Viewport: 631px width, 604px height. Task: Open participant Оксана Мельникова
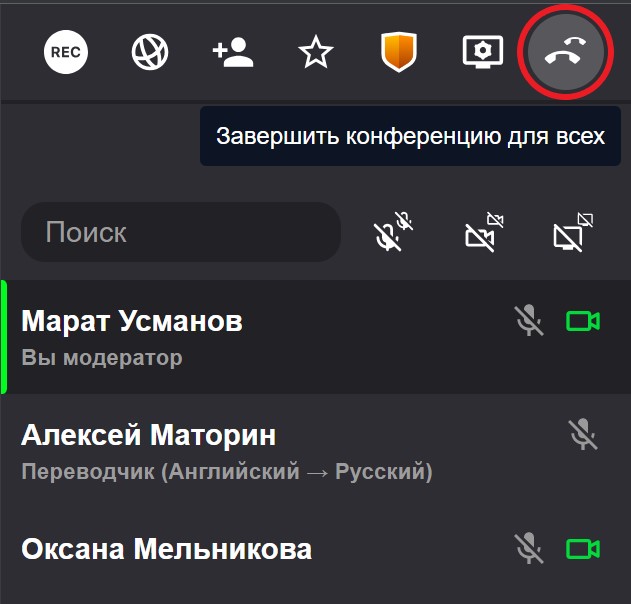point(166,549)
